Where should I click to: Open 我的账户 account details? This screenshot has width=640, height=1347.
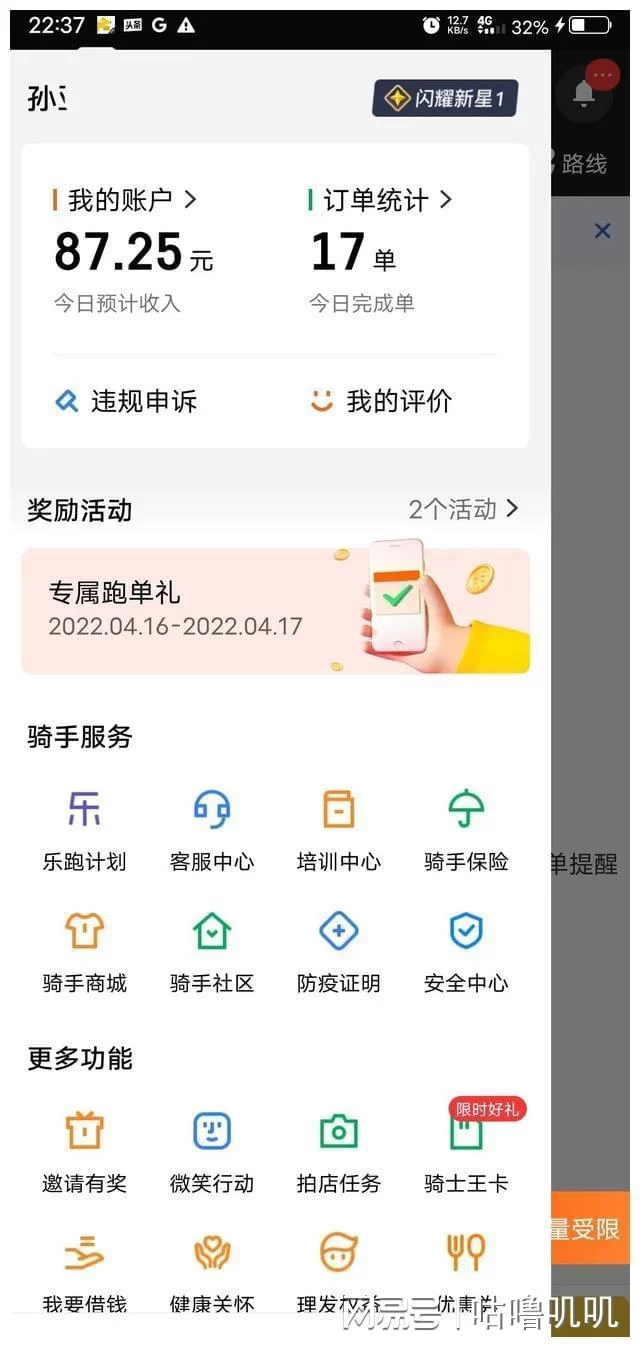coord(124,200)
